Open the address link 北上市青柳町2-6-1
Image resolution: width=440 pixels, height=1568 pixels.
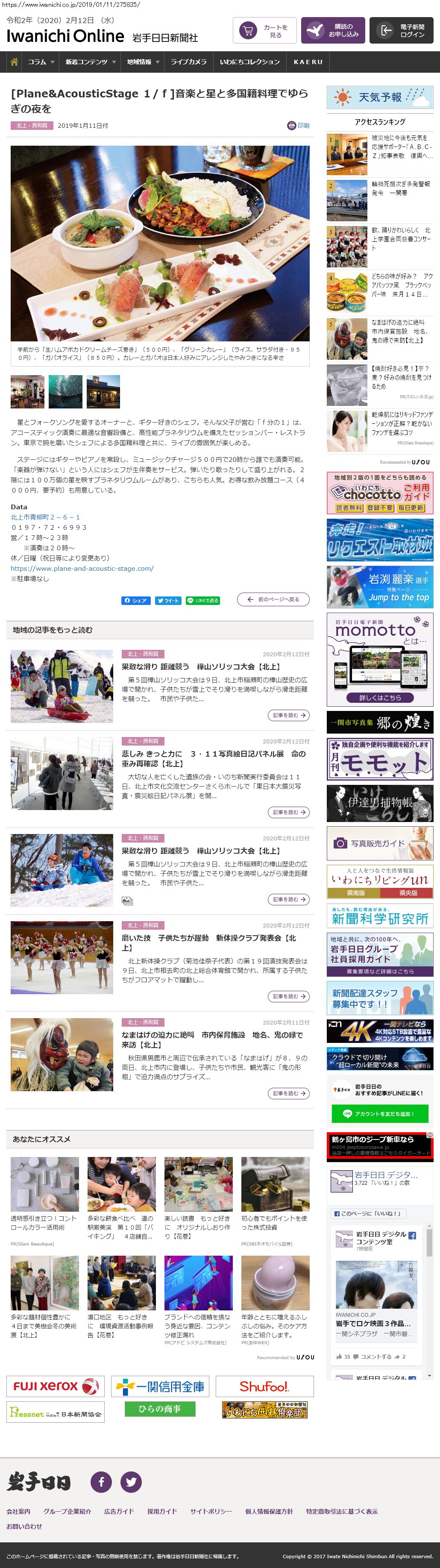pyautogui.click(x=45, y=517)
